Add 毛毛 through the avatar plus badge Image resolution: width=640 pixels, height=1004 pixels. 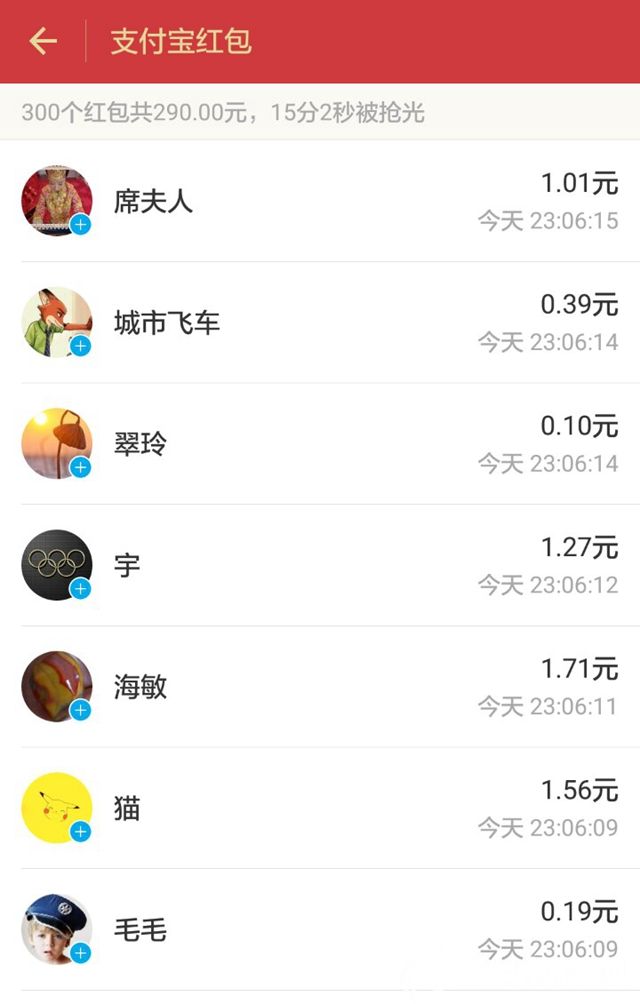(81, 954)
